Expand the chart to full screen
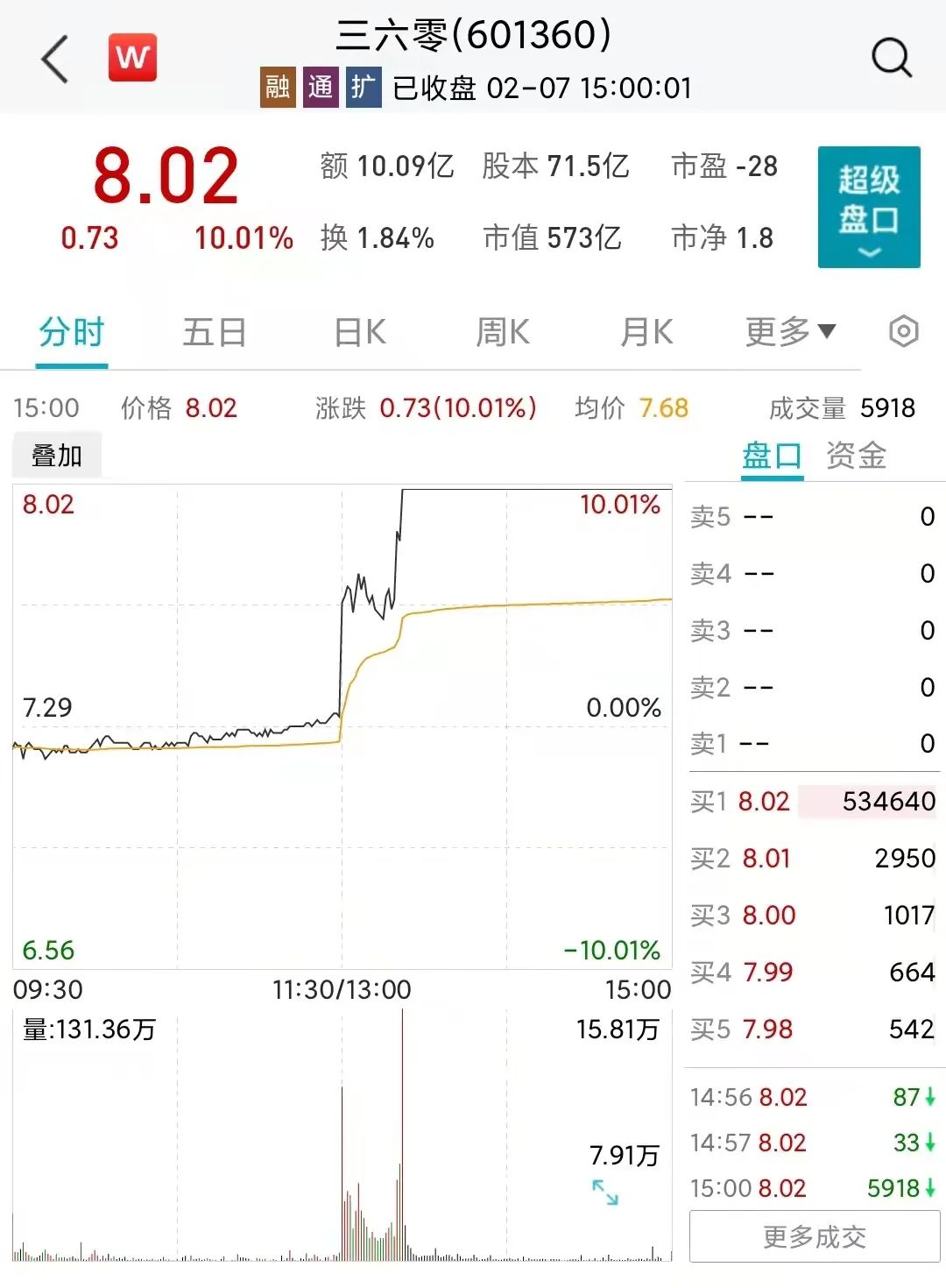This screenshot has height=1288, width=946. point(605,1192)
